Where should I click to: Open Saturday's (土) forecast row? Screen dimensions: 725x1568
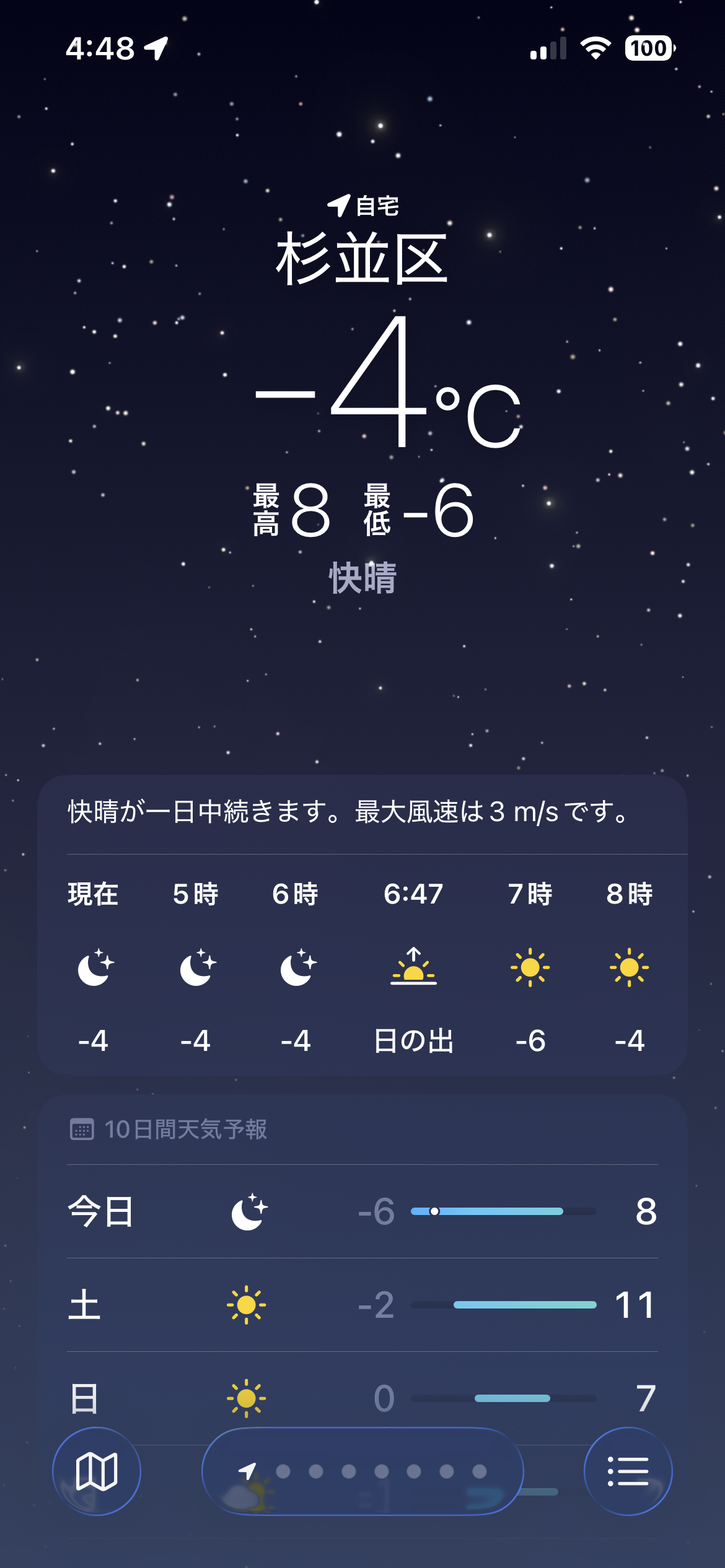click(362, 1305)
